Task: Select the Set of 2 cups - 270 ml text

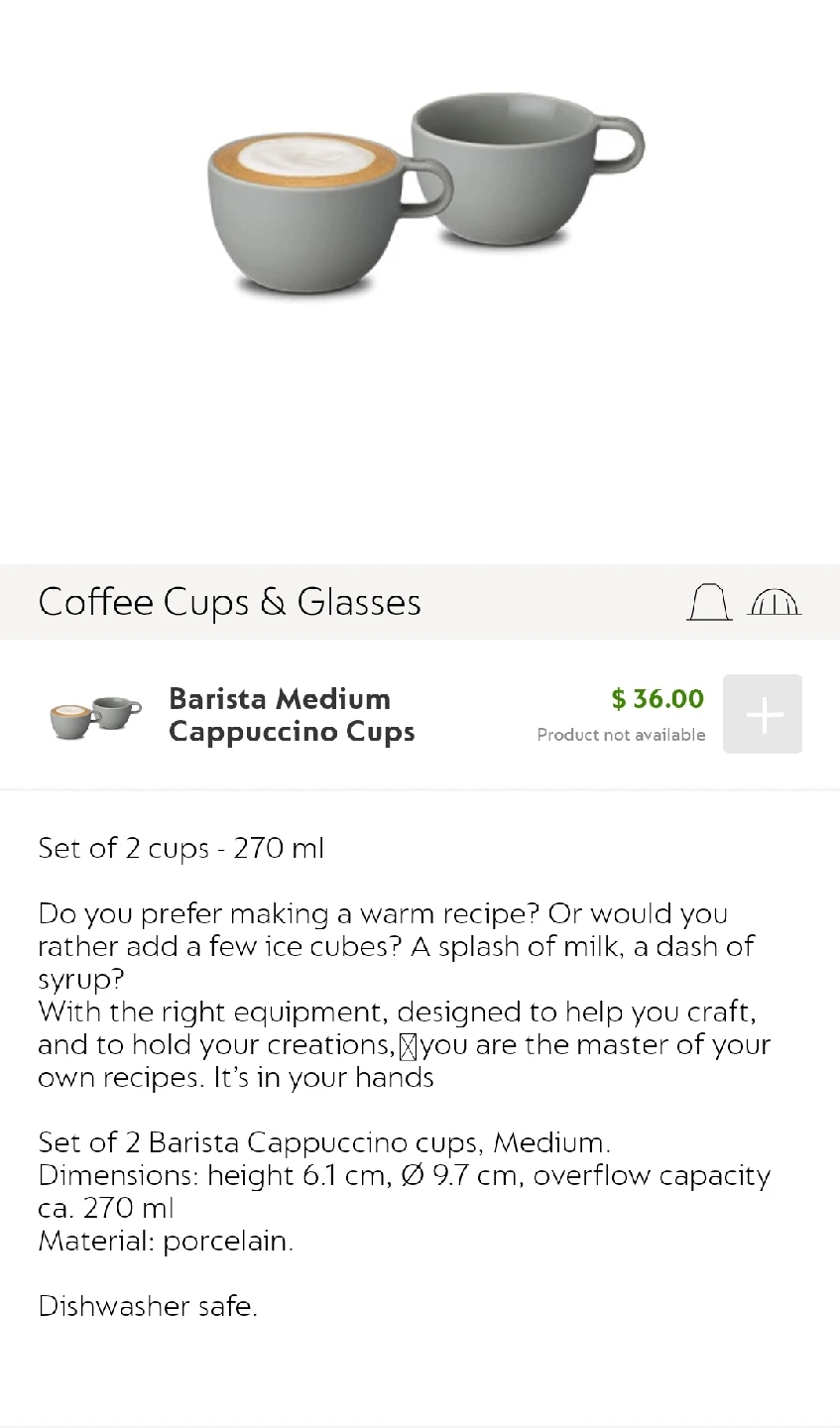Action: [x=180, y=848]
